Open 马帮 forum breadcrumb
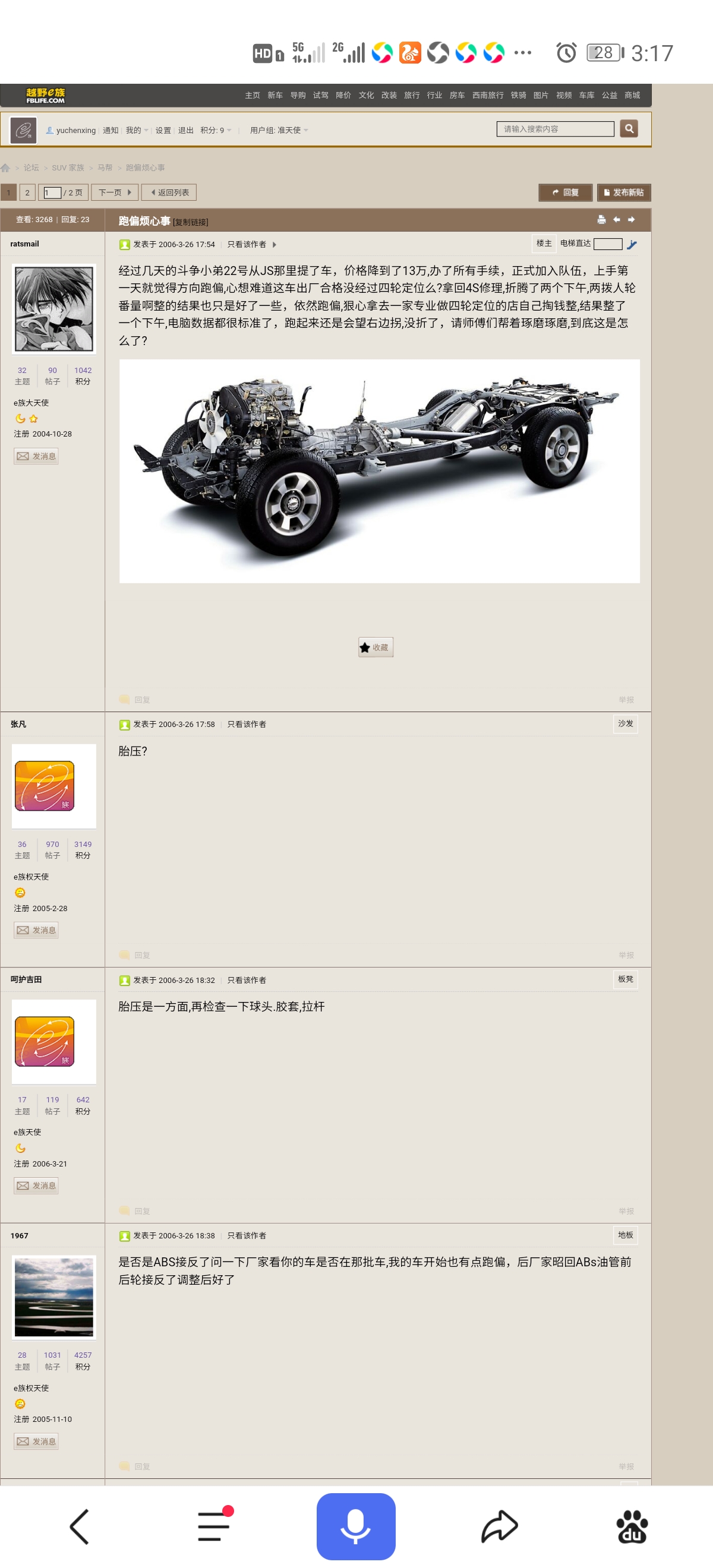 point(105,167)
